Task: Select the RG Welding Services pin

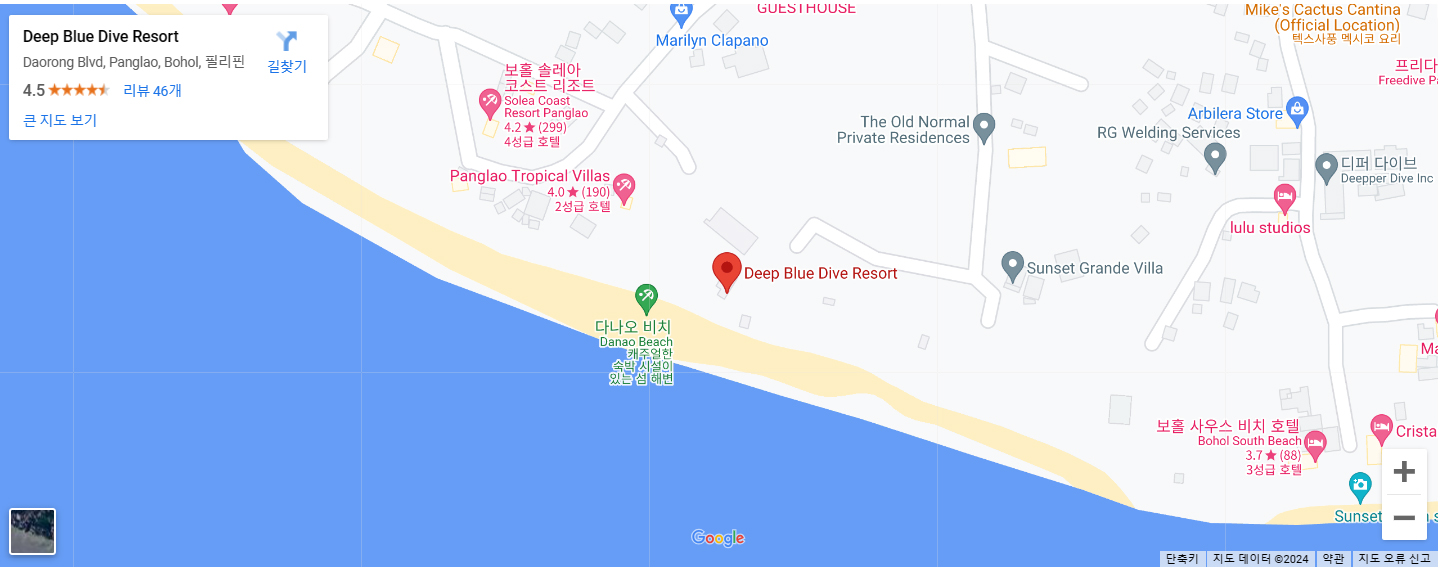Action: point(1214,154)
